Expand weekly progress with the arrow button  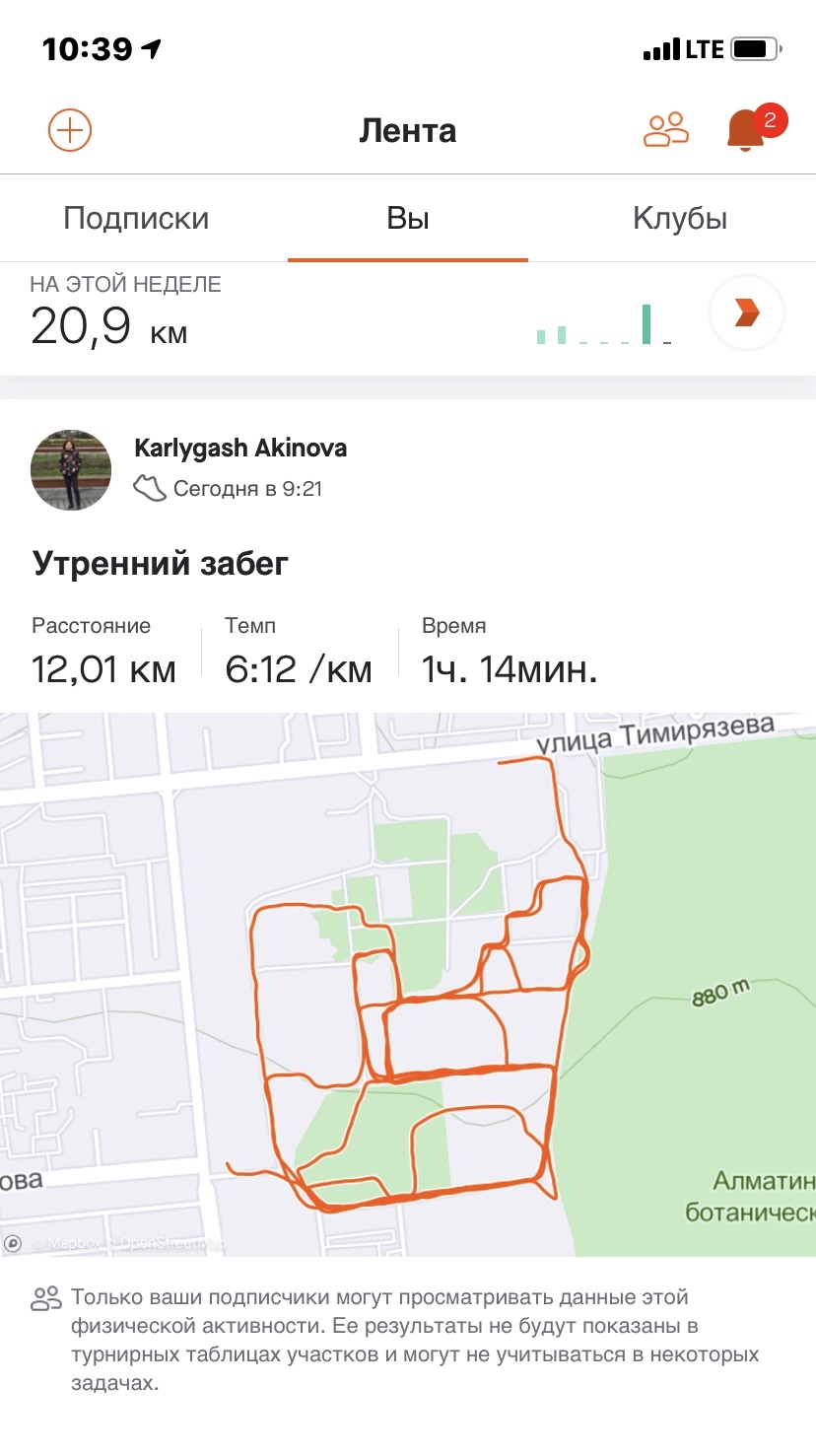[x=747, y=313]
